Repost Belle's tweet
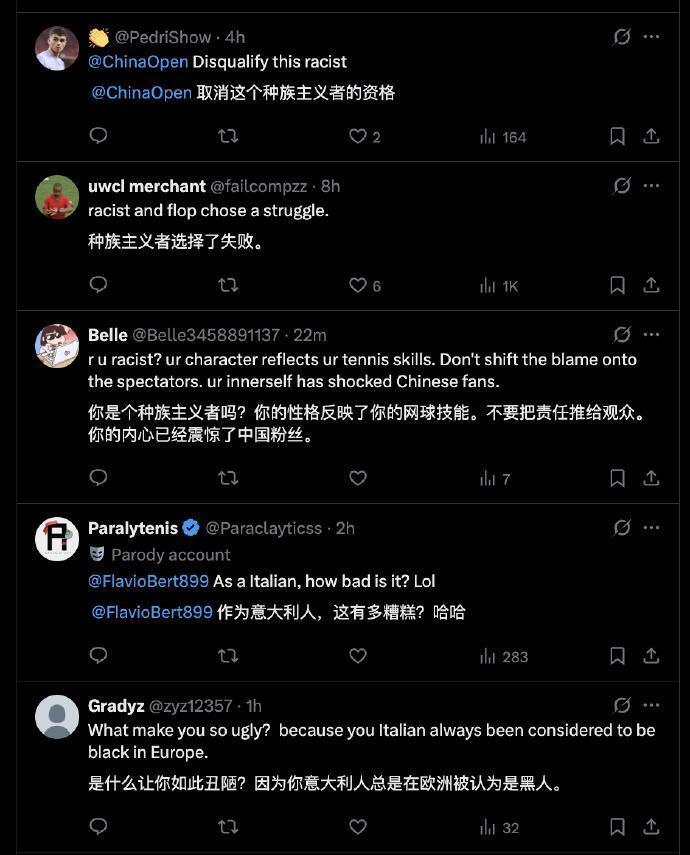Viewport: 690px width, 855px height. coord(228,478)
